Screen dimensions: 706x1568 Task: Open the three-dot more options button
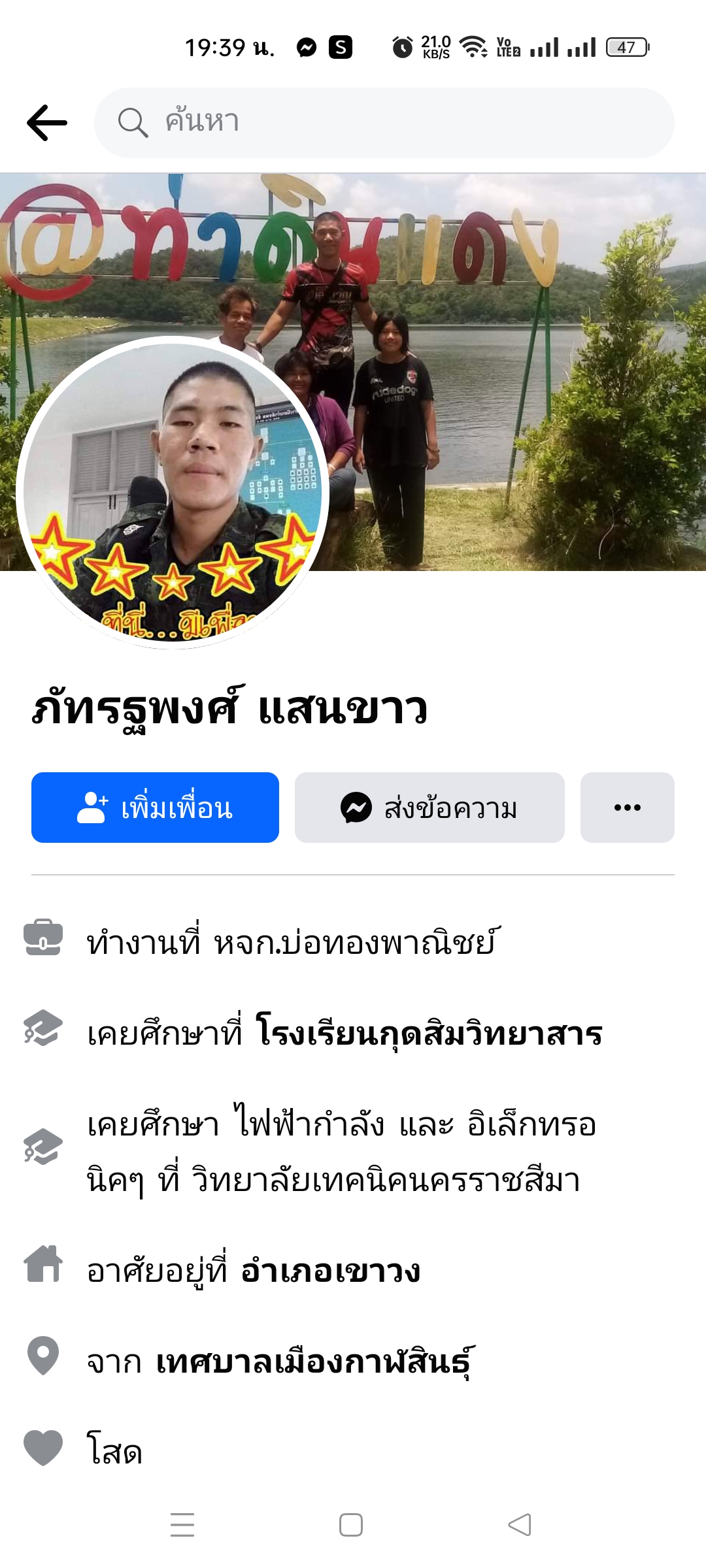[x=627, y=808]
